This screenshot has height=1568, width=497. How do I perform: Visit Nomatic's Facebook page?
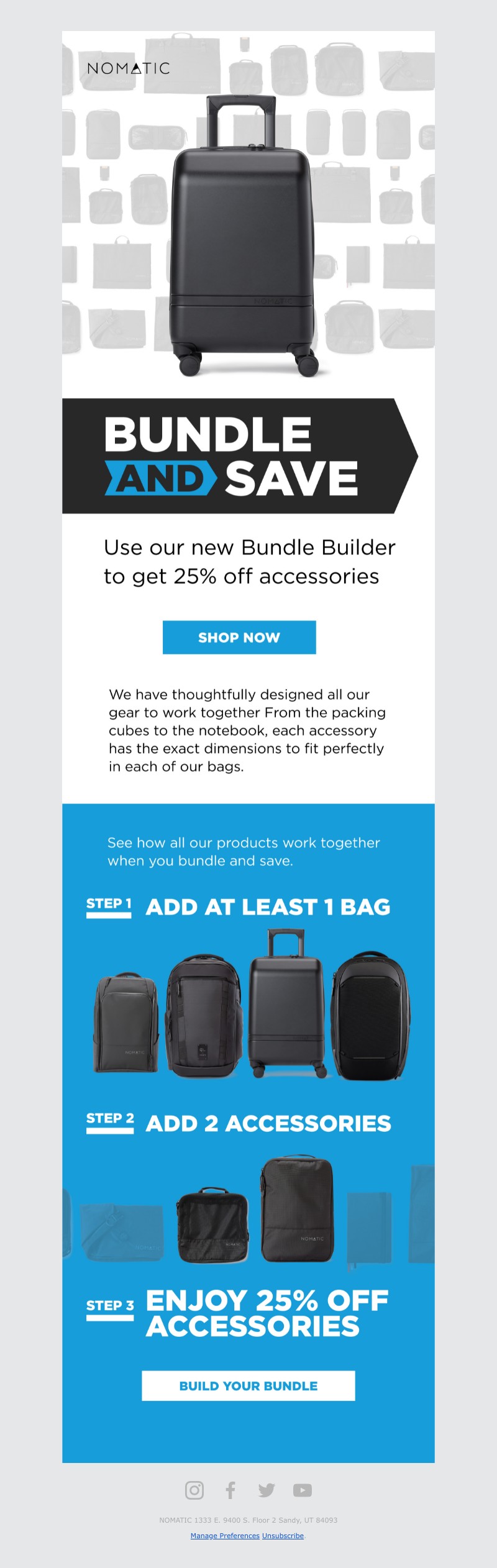(230, 1490)
